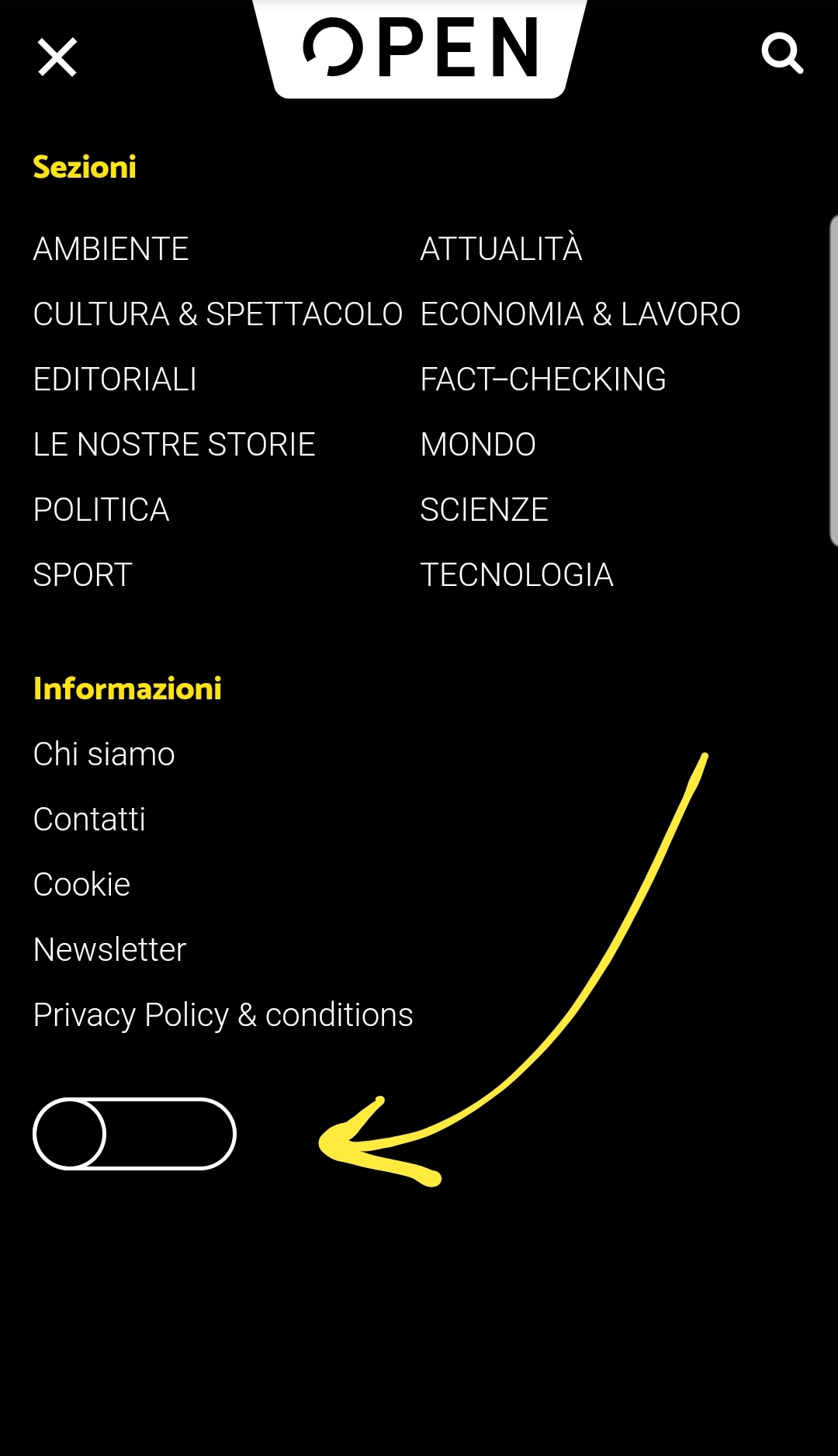The height and width of the screenshot is (1456, 838).
Task: Open the AMBIENTE section
Action: [111, 249]
